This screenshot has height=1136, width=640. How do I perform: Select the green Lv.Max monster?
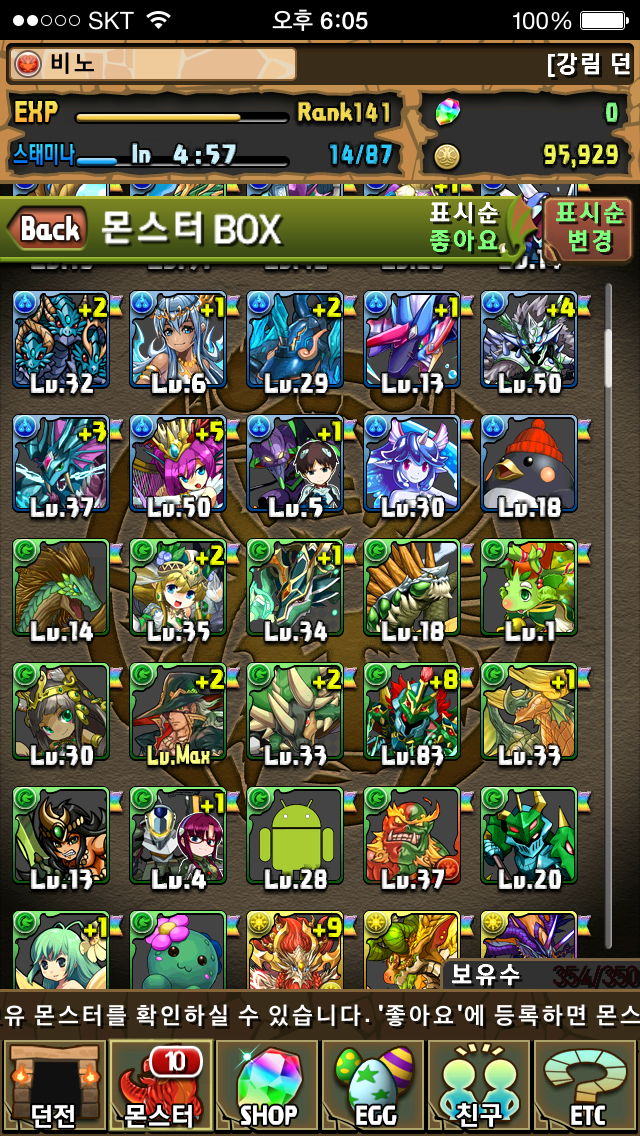click(x=178, y=712)
